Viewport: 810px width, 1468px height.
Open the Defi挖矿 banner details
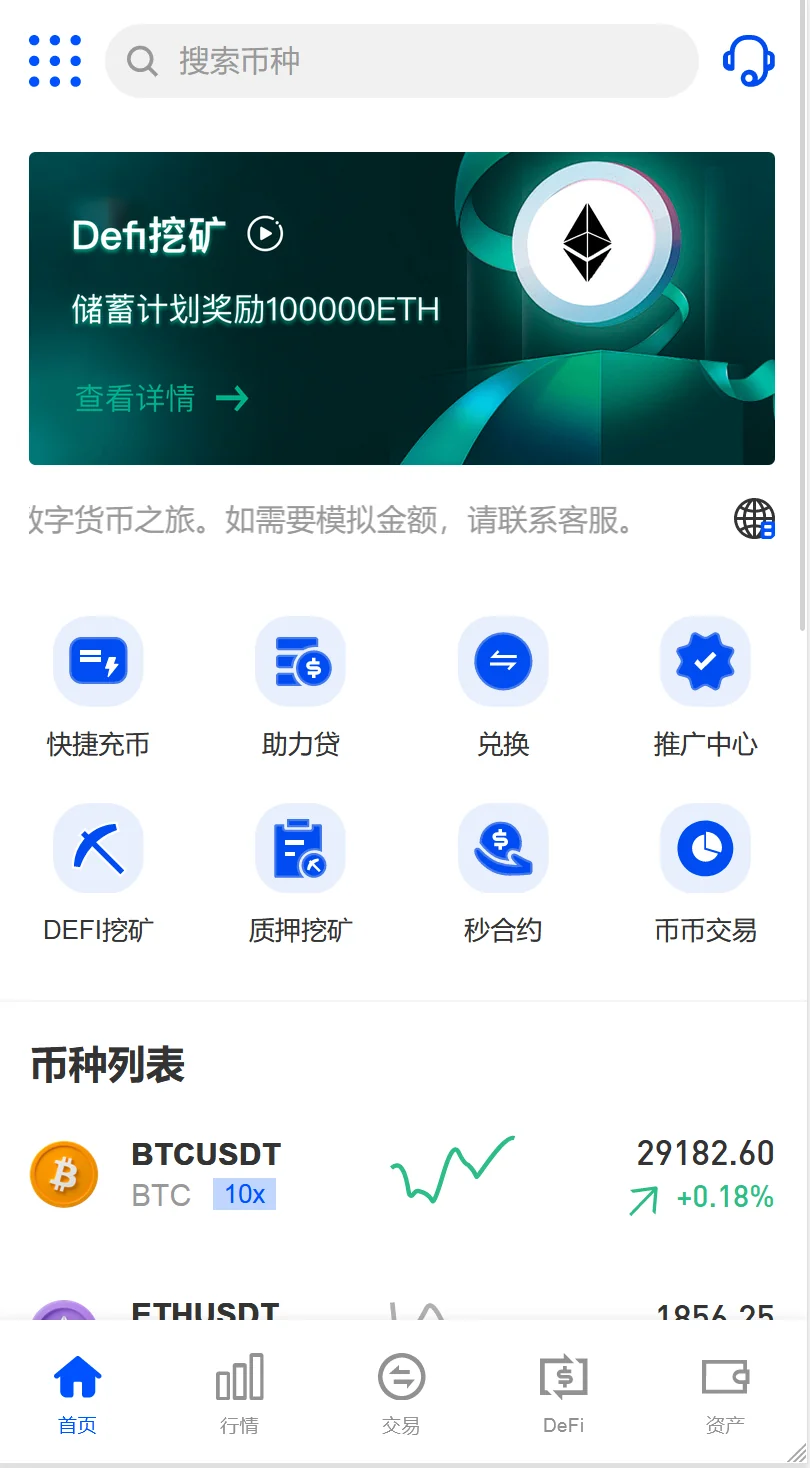pos(160,398)
